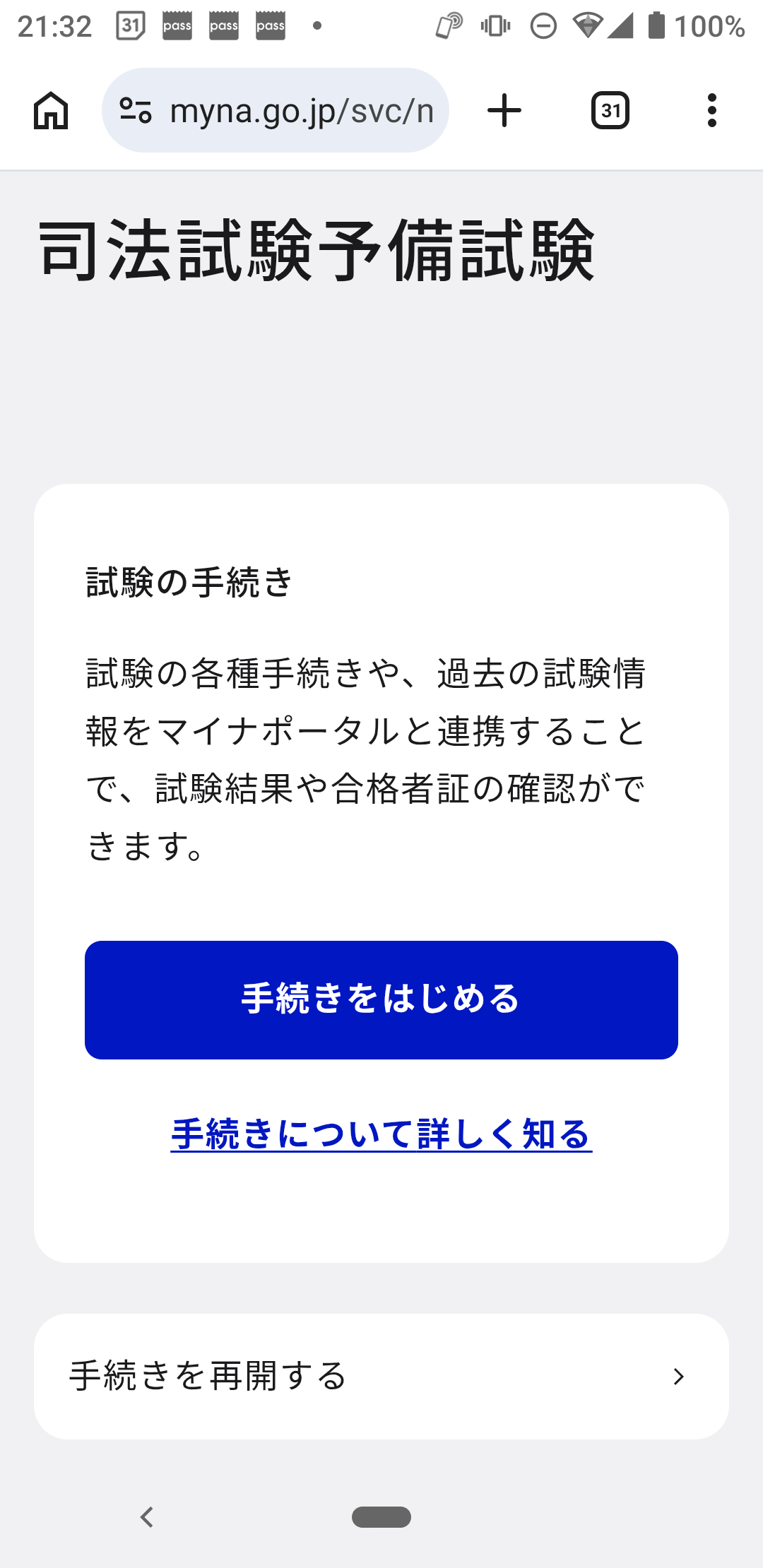763x1568 pixels.
Task: Open the tab switcher showing 31 tabs
Action: coord(610,111)
